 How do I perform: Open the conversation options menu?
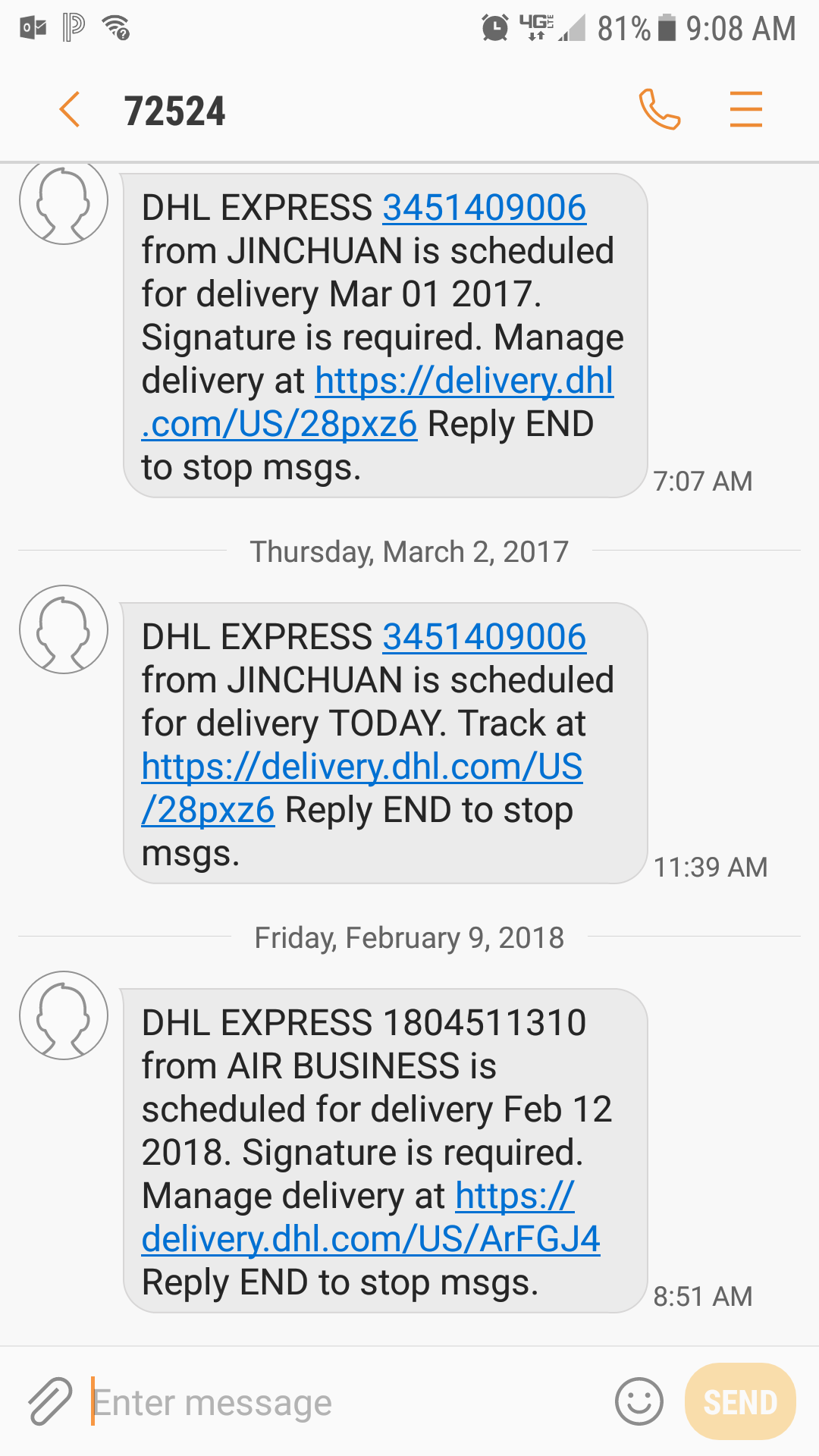[x=746, y=109]
